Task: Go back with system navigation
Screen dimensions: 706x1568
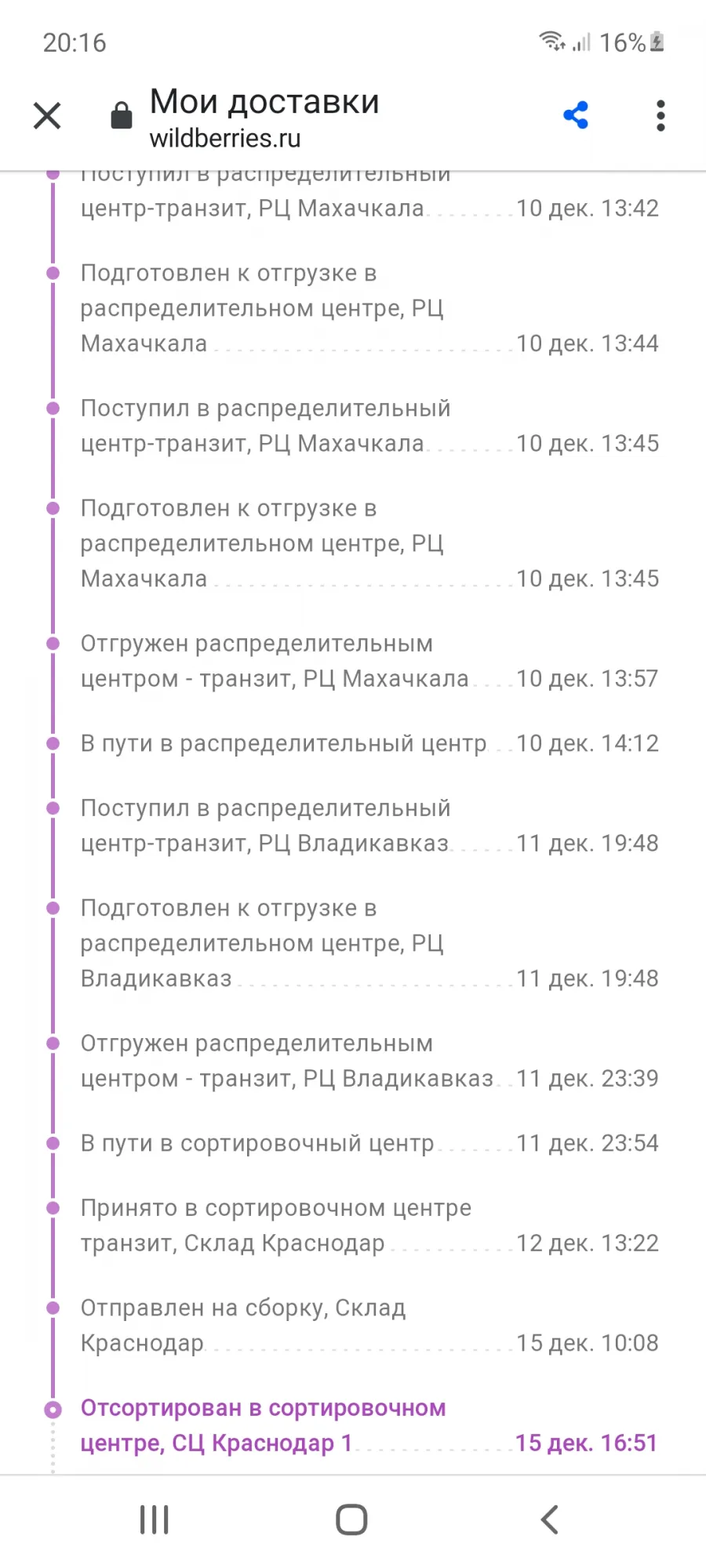Action: pyautogui.click(x=550, y=1519)
